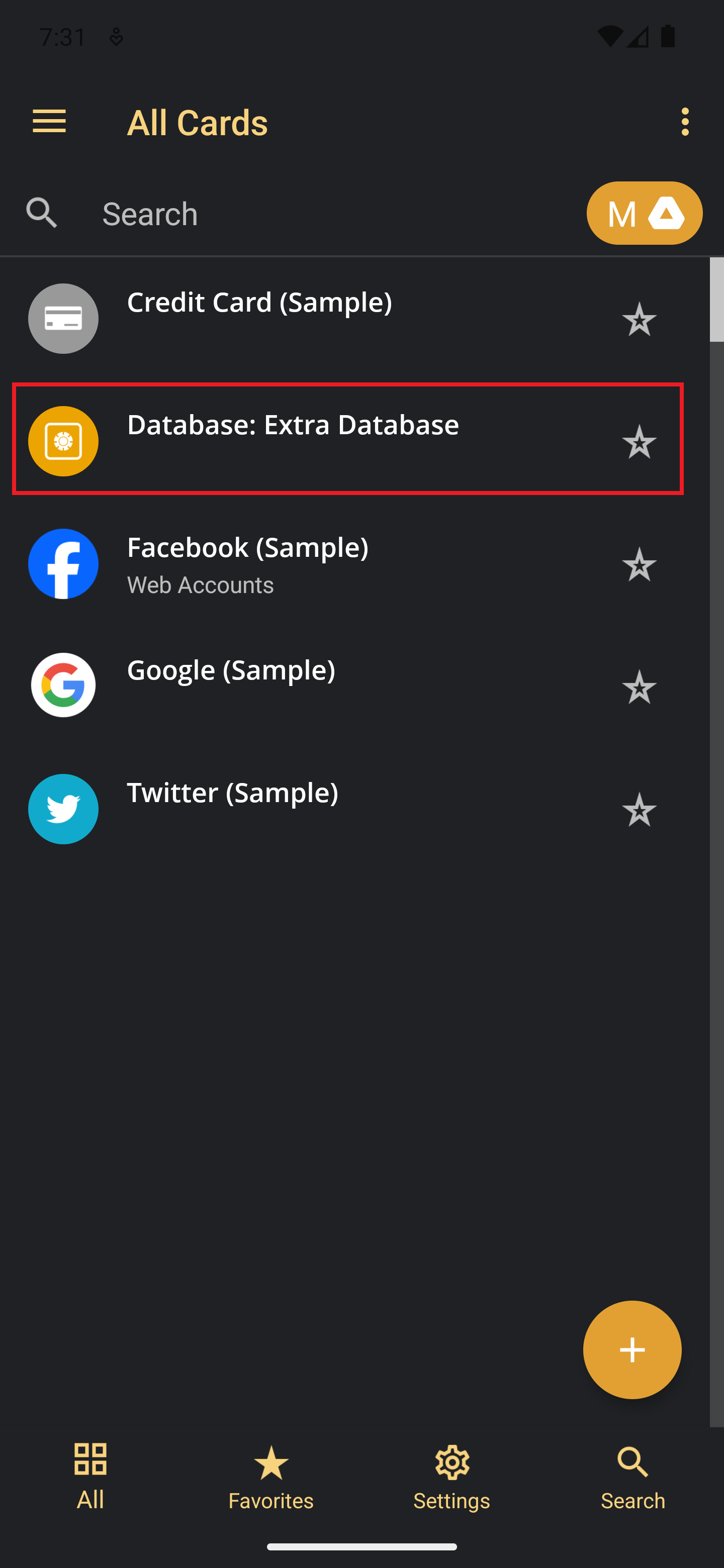Open the overflow menu

point(685,122)
